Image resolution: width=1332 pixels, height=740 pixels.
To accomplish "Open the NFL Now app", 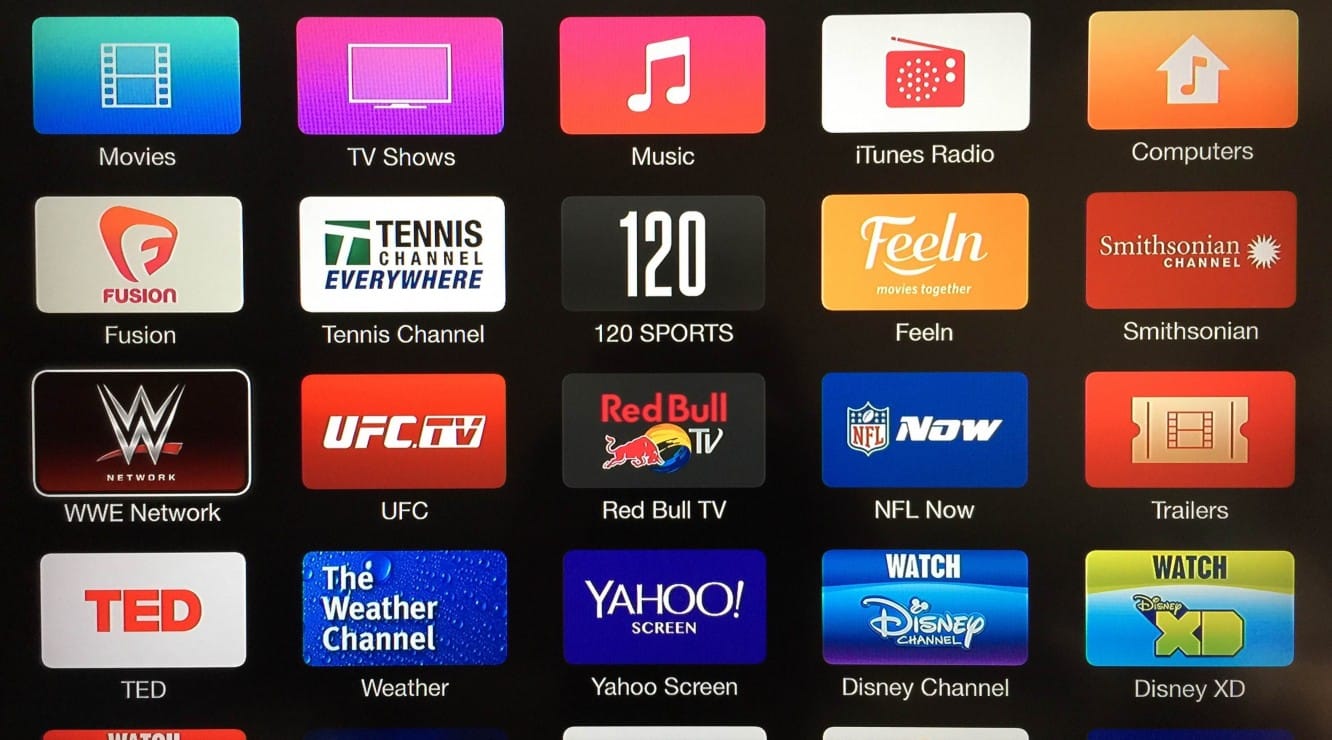I will 924,430.
